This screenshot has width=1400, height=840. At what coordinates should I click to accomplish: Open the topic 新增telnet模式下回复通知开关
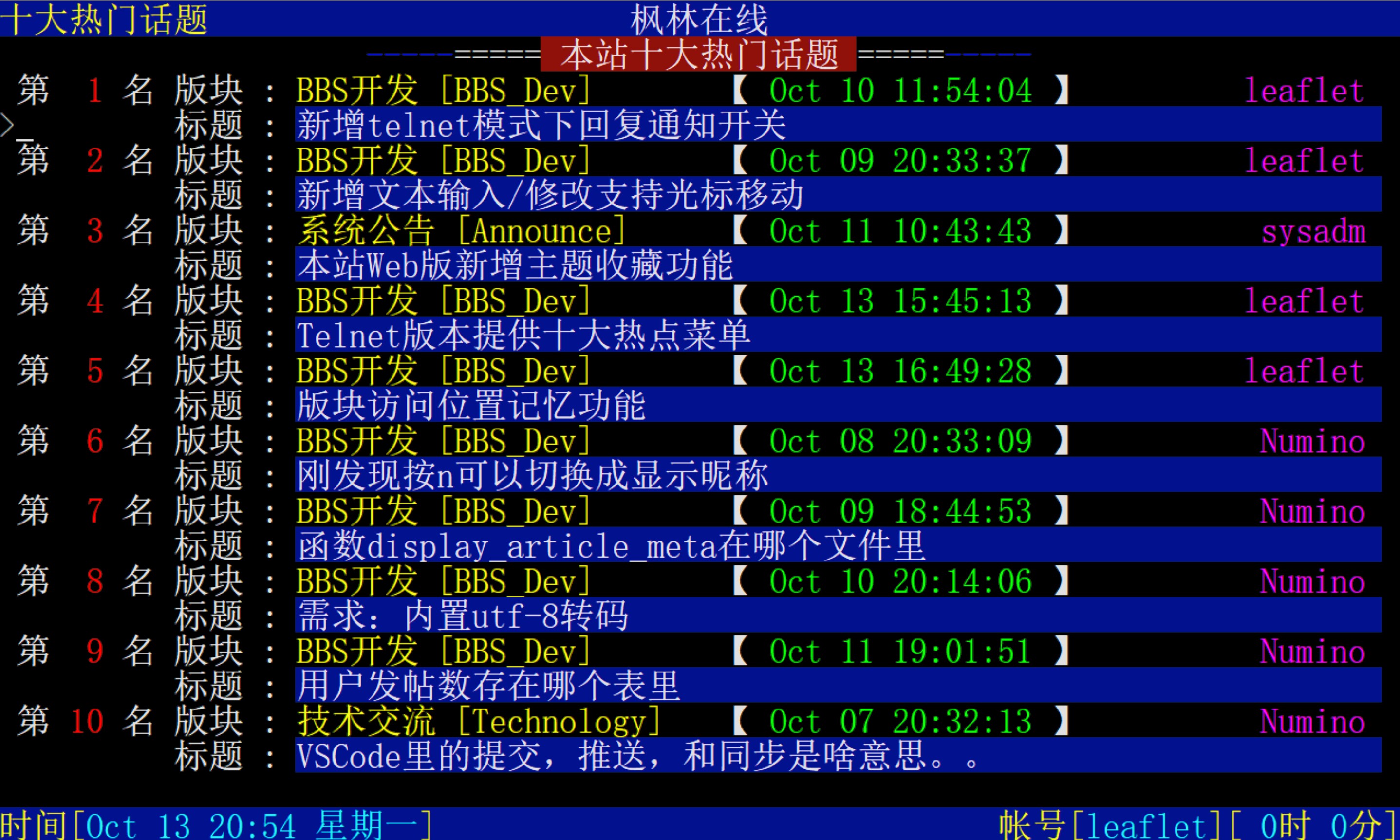tap(541, 125)
